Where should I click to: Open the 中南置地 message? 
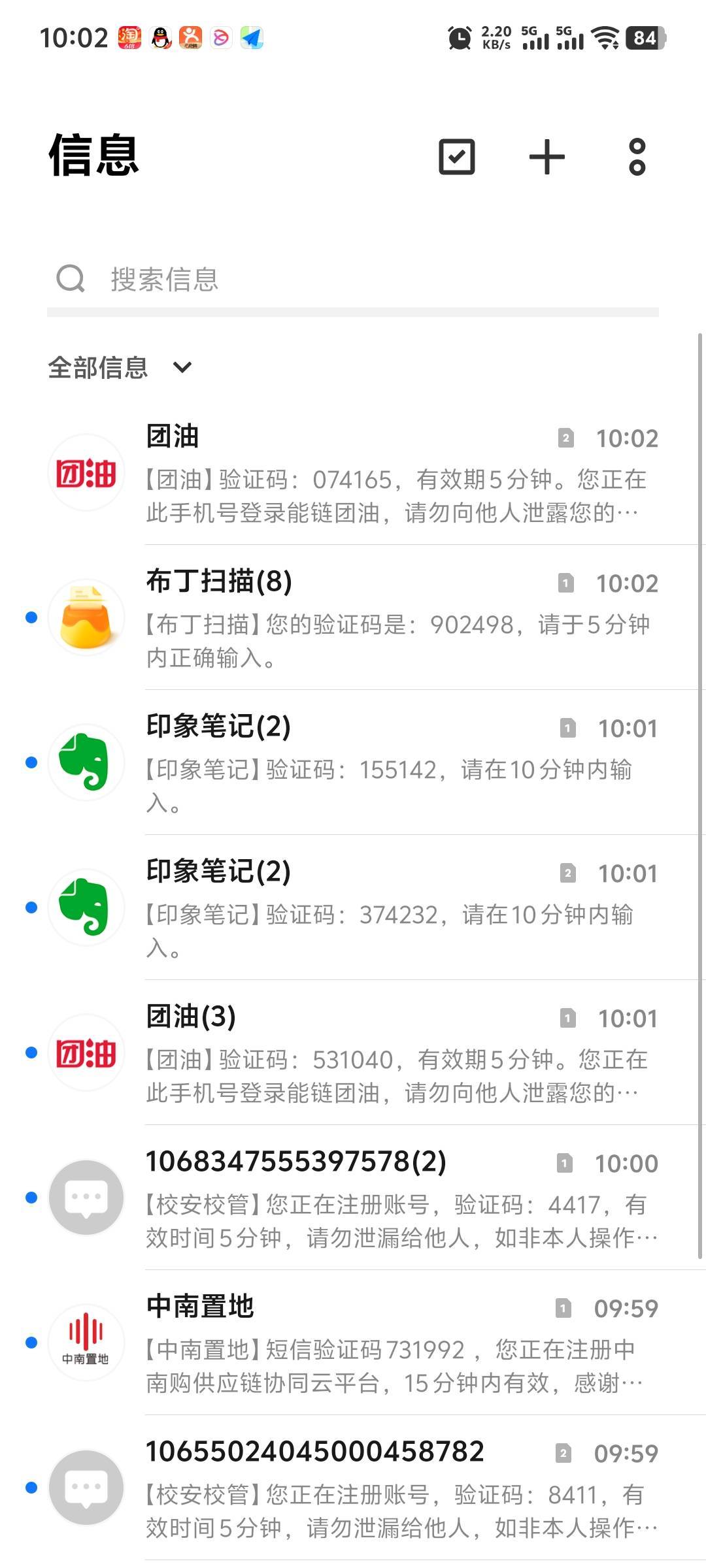[x=353, y=1343]
